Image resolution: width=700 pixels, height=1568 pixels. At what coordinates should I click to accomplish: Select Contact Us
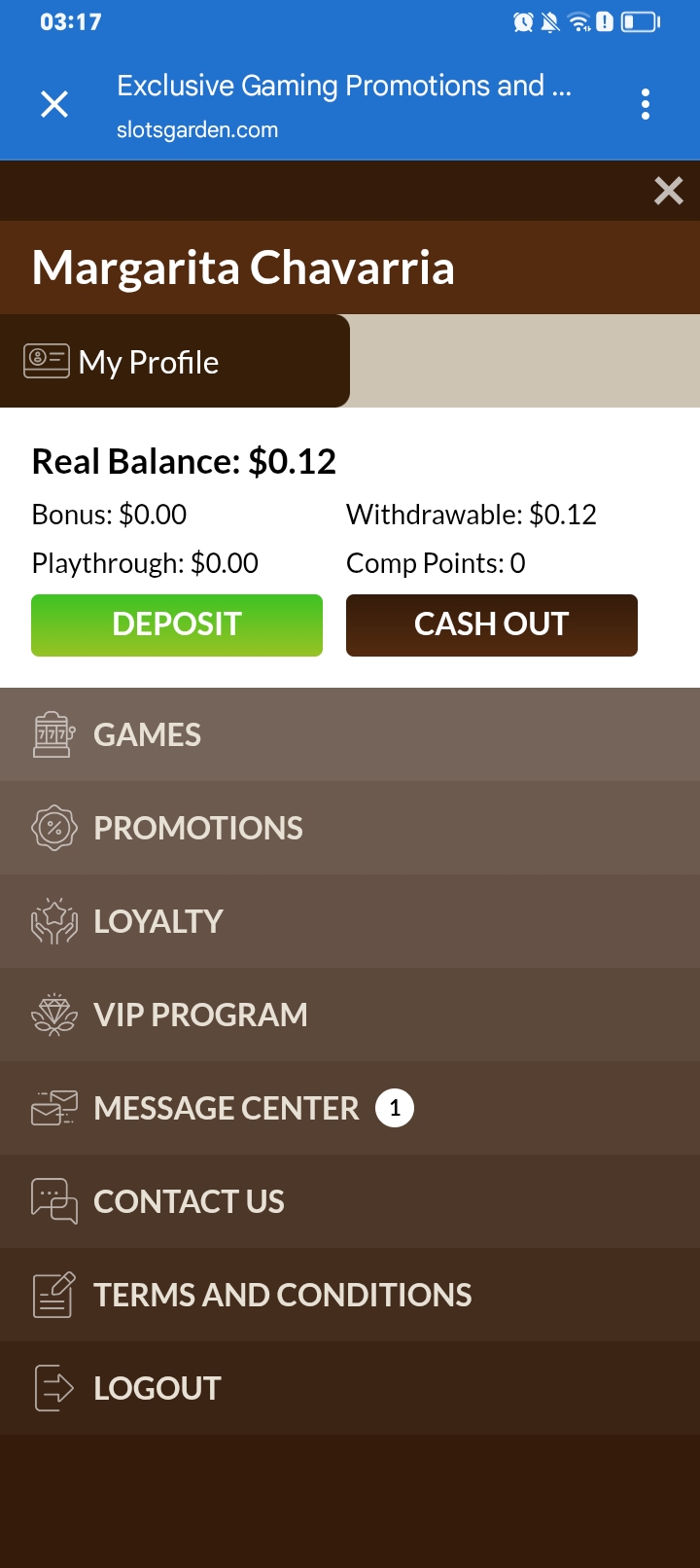point(189,1202)
